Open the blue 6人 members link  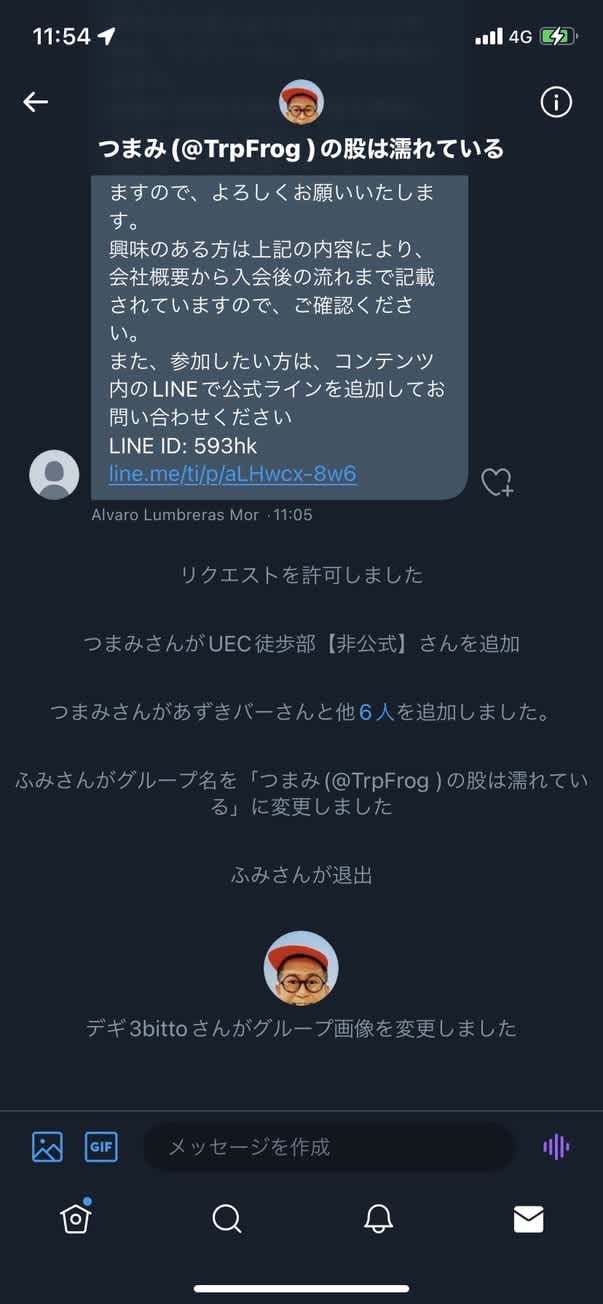pyautogui.click(x=377, y=712)
